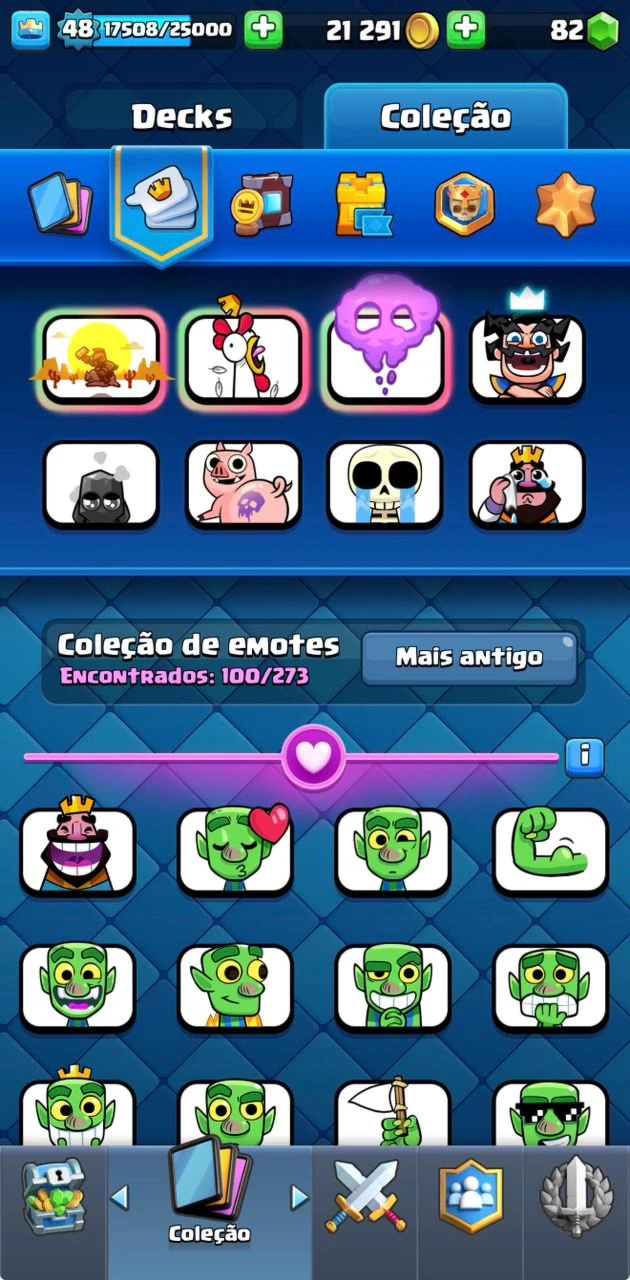The image size is (630, 1280).
Task: Open the tower skins tab
Action: click(362, 204)
